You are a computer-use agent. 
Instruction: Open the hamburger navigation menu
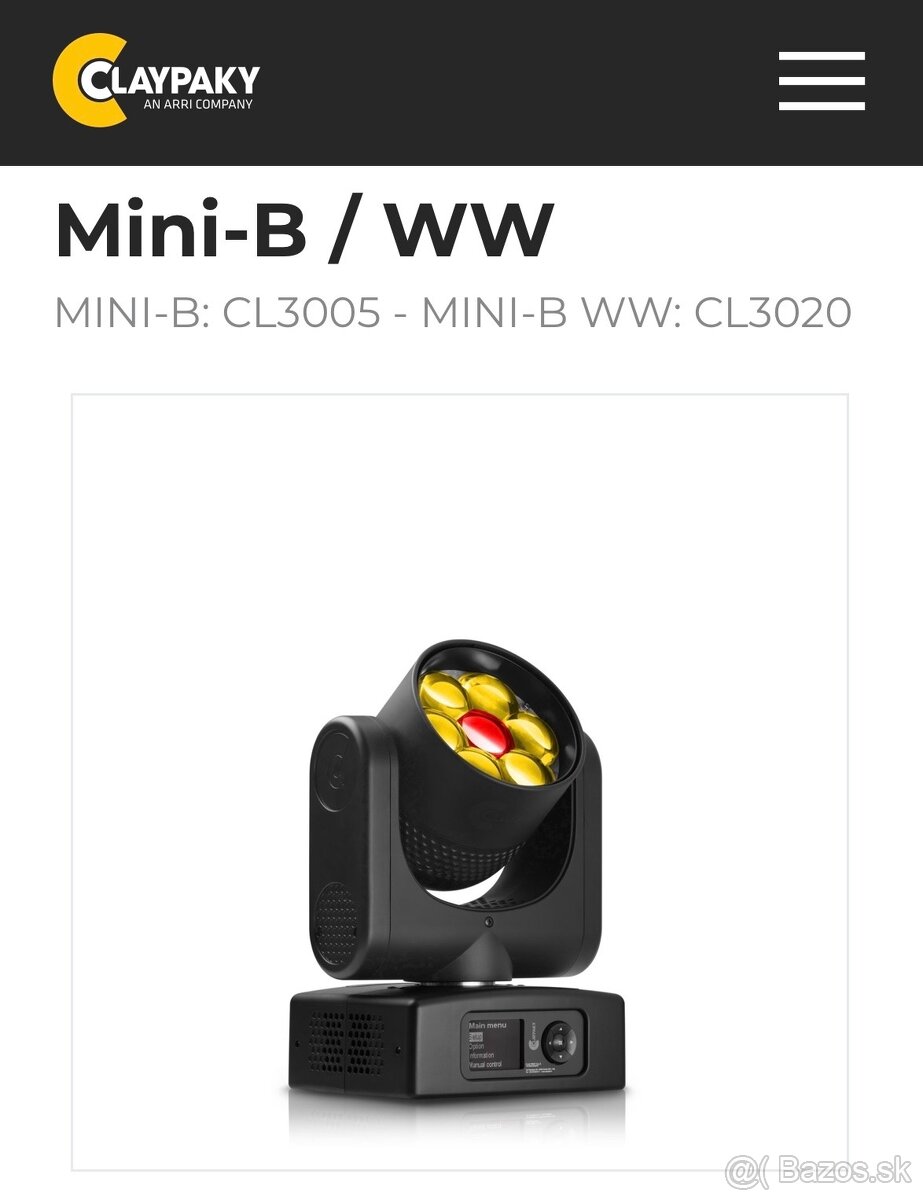point(821,81)
